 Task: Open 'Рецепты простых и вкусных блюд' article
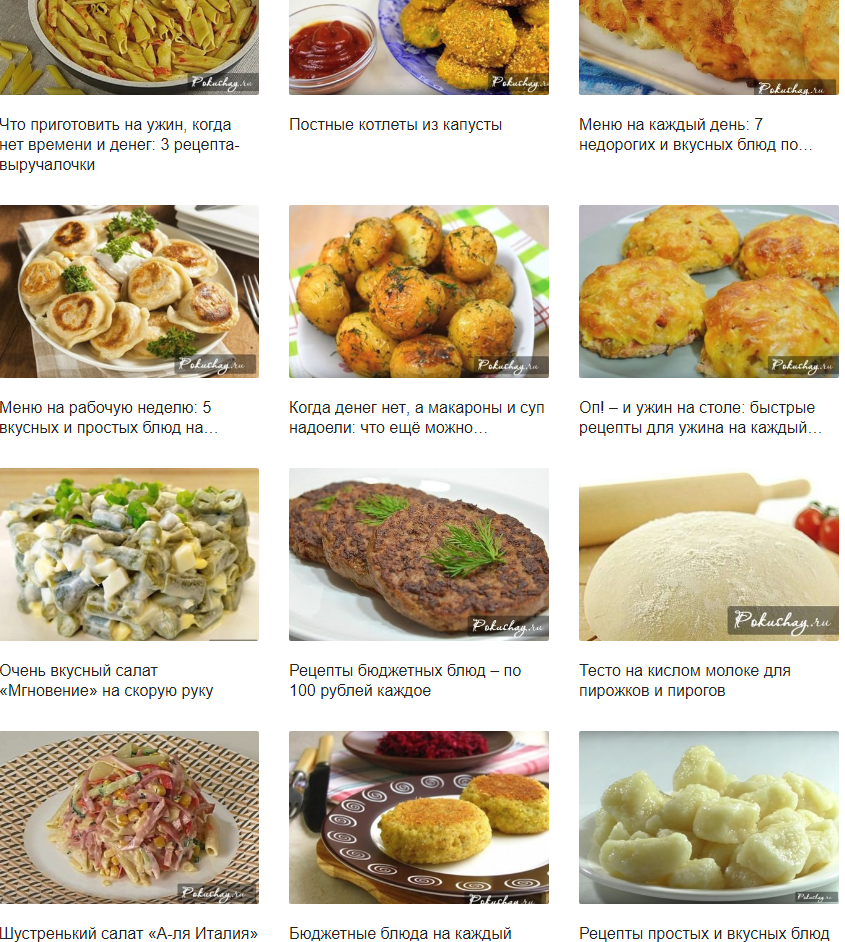pyautogui.click(x=704, y=933)
